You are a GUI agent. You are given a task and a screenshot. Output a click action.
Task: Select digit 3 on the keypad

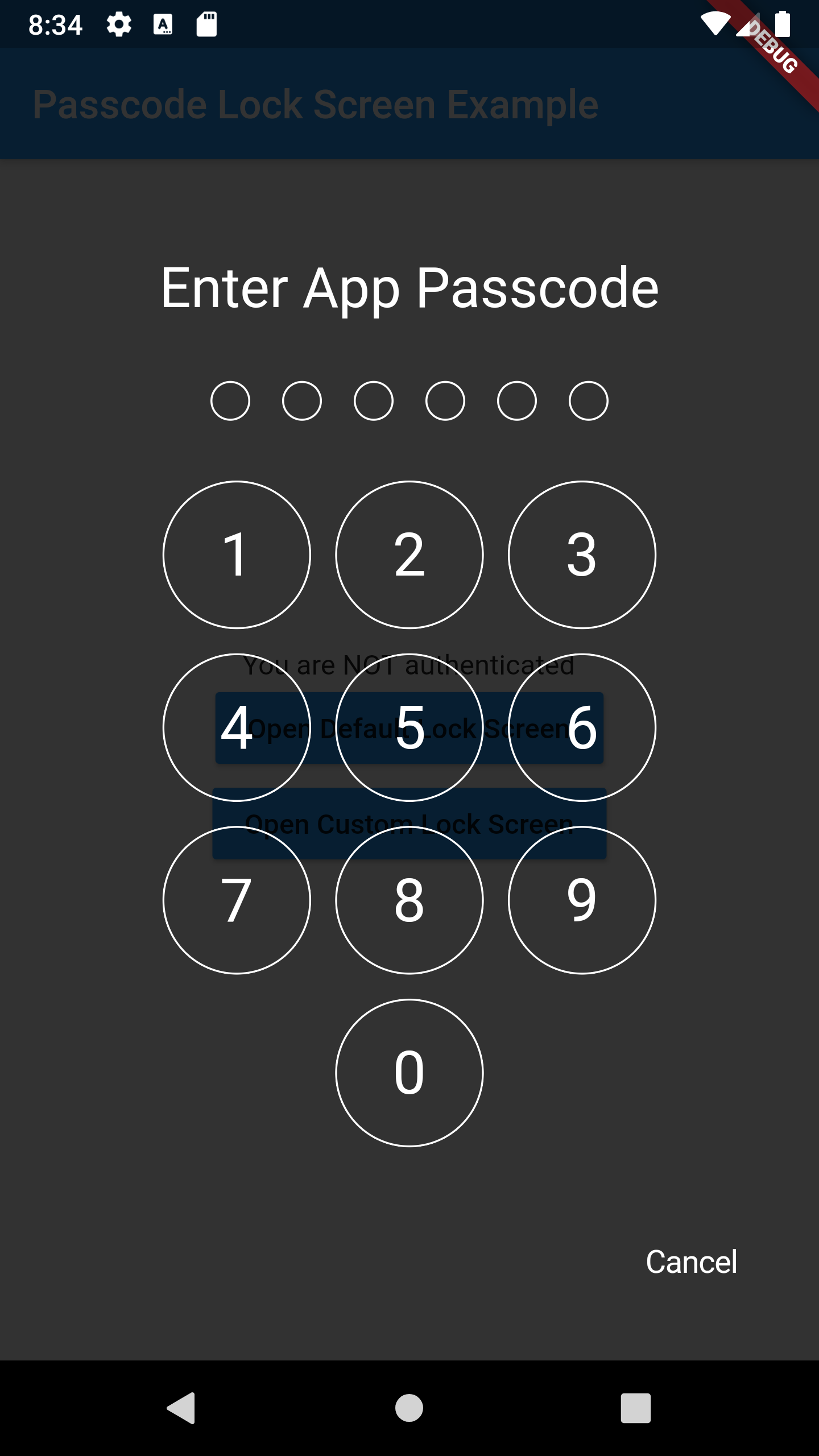(582, 555)
